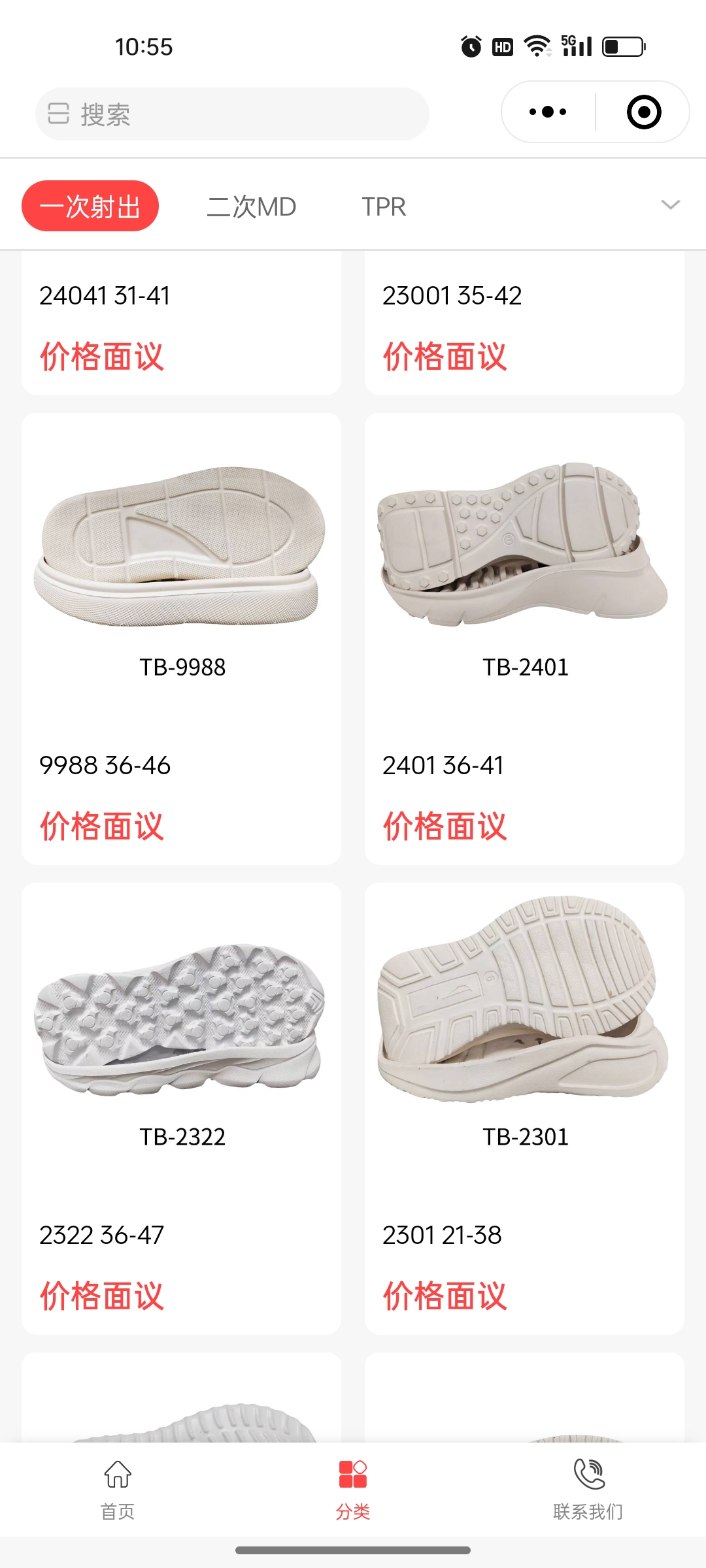Open the TB-2322 product card

[181, 1107]
